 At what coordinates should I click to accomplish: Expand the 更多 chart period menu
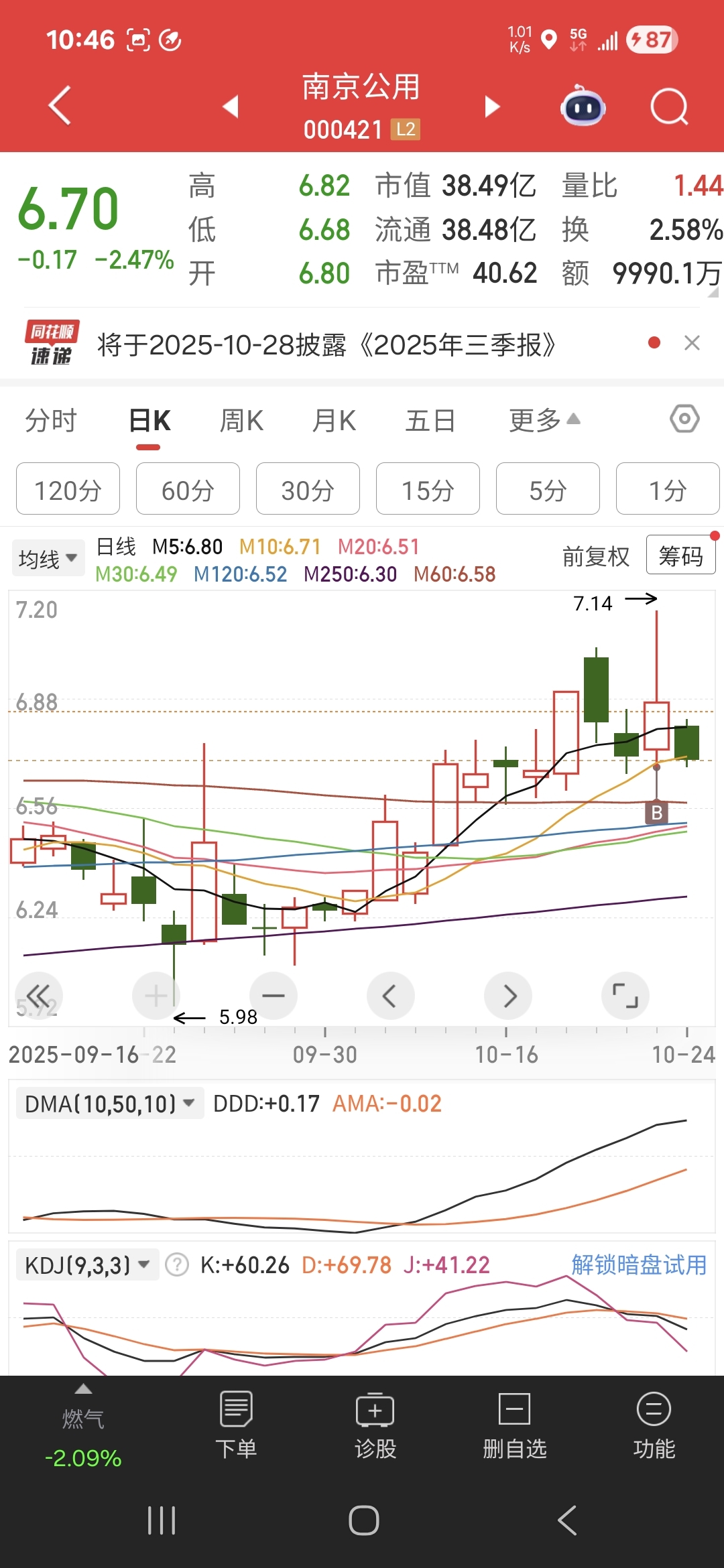coord(544,421)
